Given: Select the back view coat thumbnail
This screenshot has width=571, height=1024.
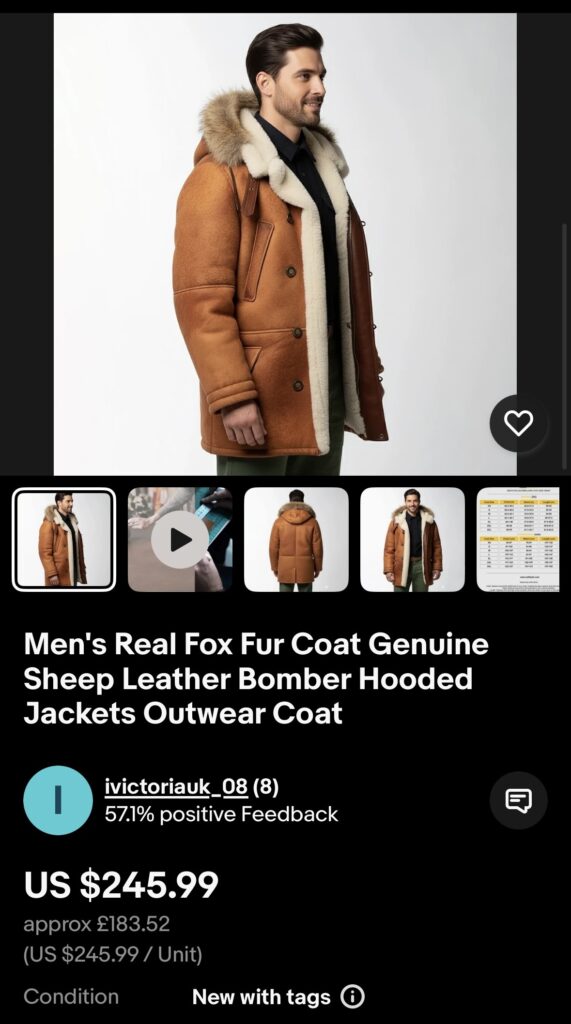Looking at the screenshot, I should click(x=296, y=539).
